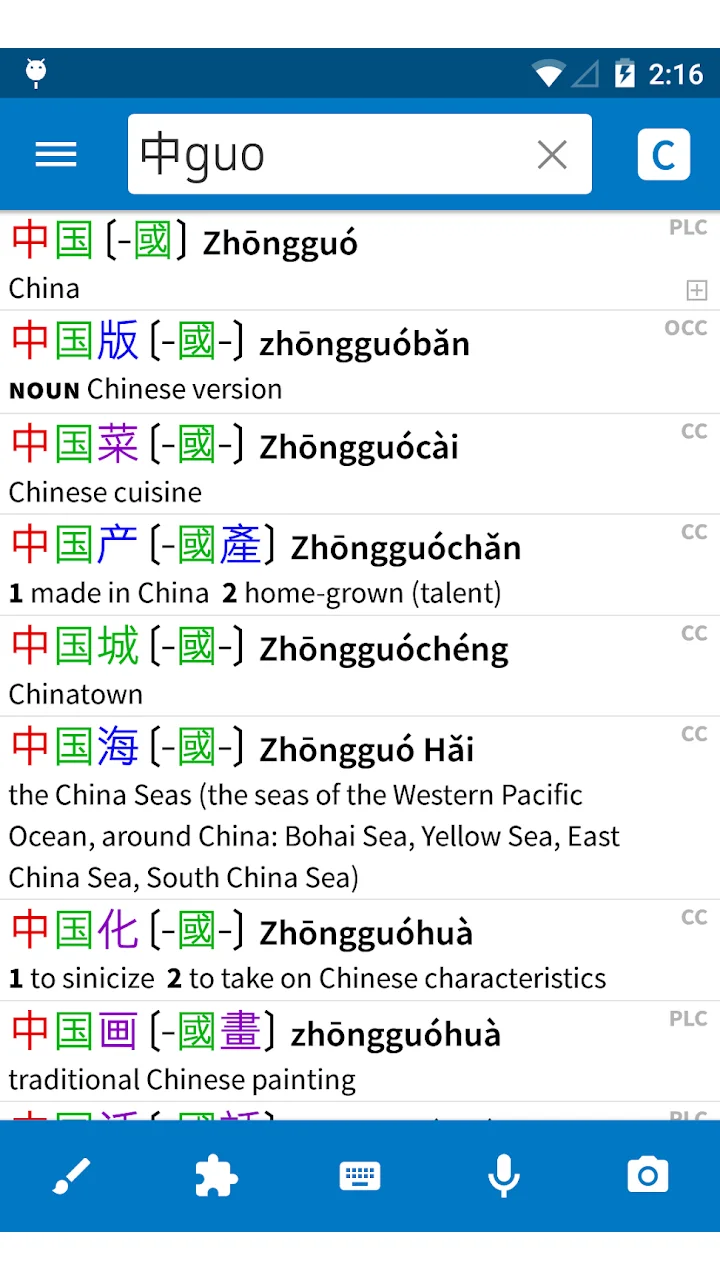The image size is (720, 1280).
Task: Open the traditional Chinese painting entry
Action: (x=360, y=1051)
